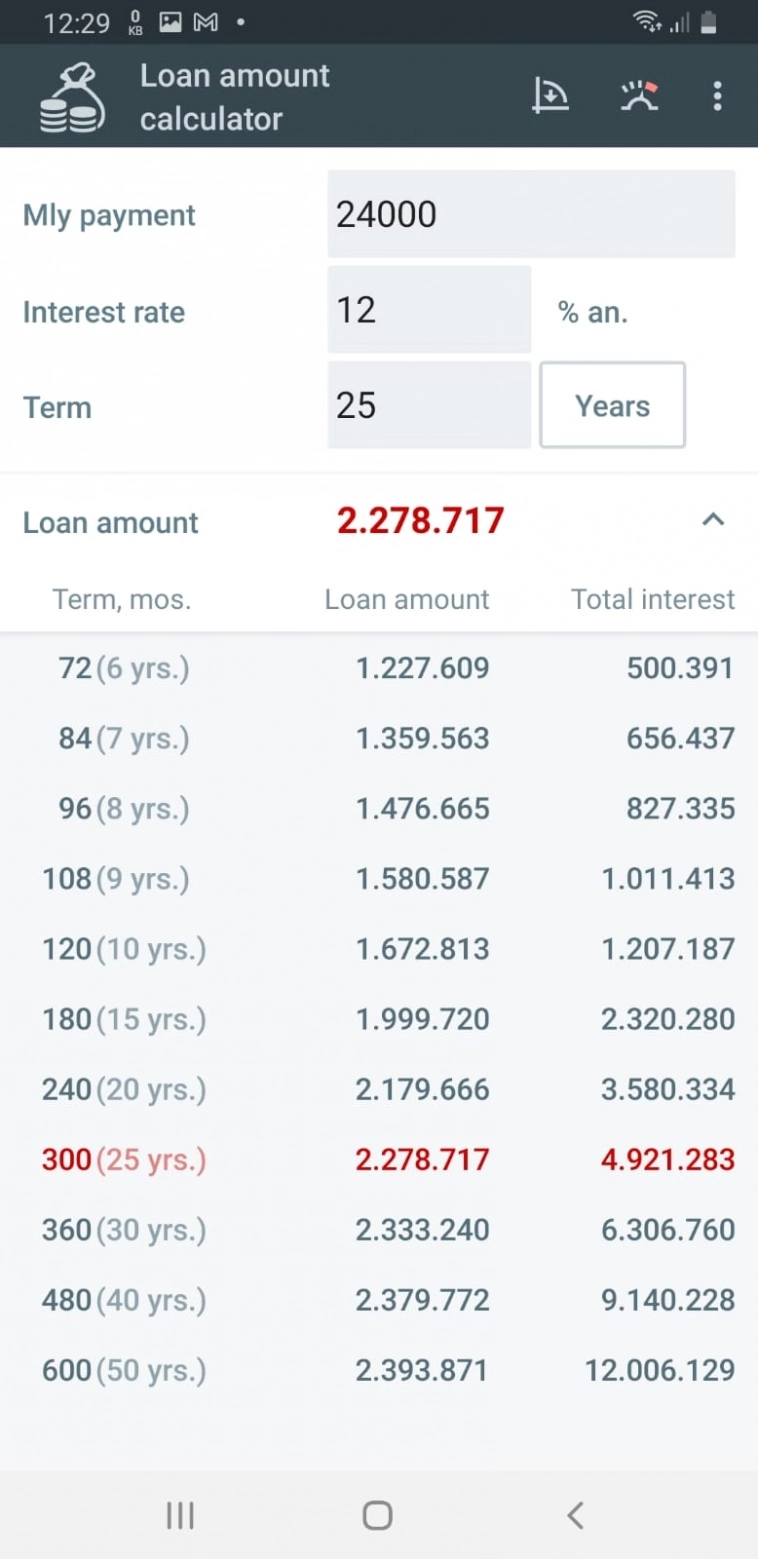Change the Interest rate value
Viewport: 758px width, 1559px height.
coord(429,310)
